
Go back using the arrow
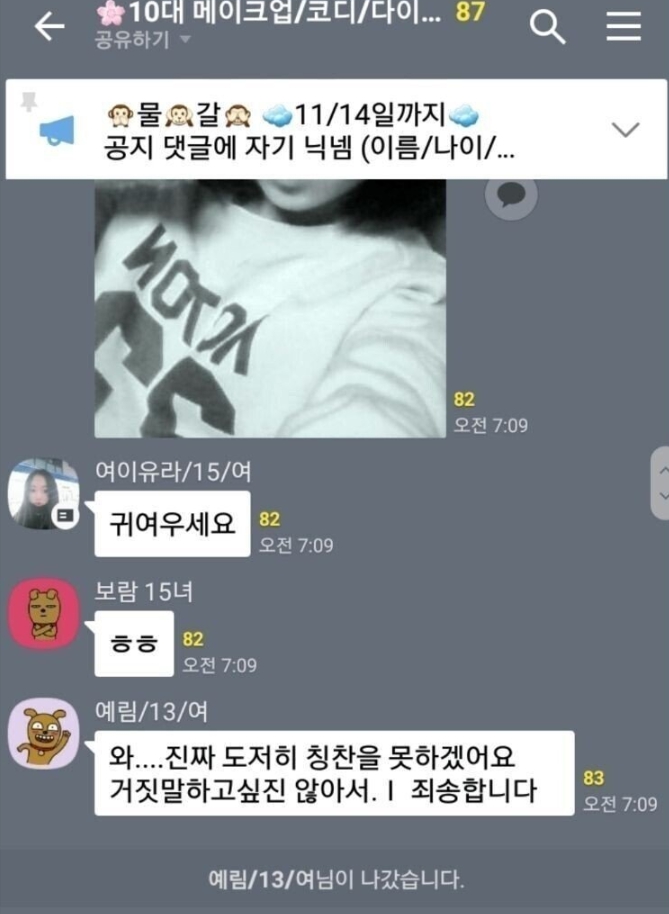point(49,28)
